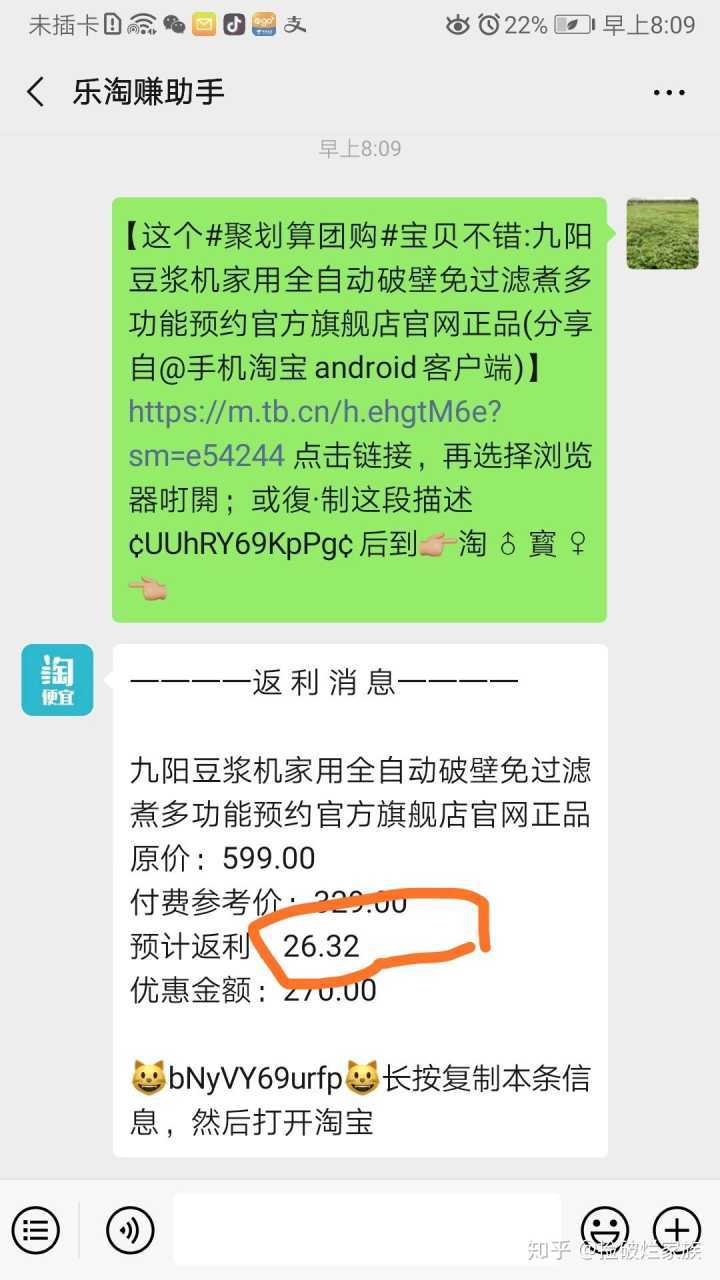The height and width of the screenshot is (1280, 720).
Task: View the sender's grass field avatar
Action: pyautogui.click(x=662, y=234)
